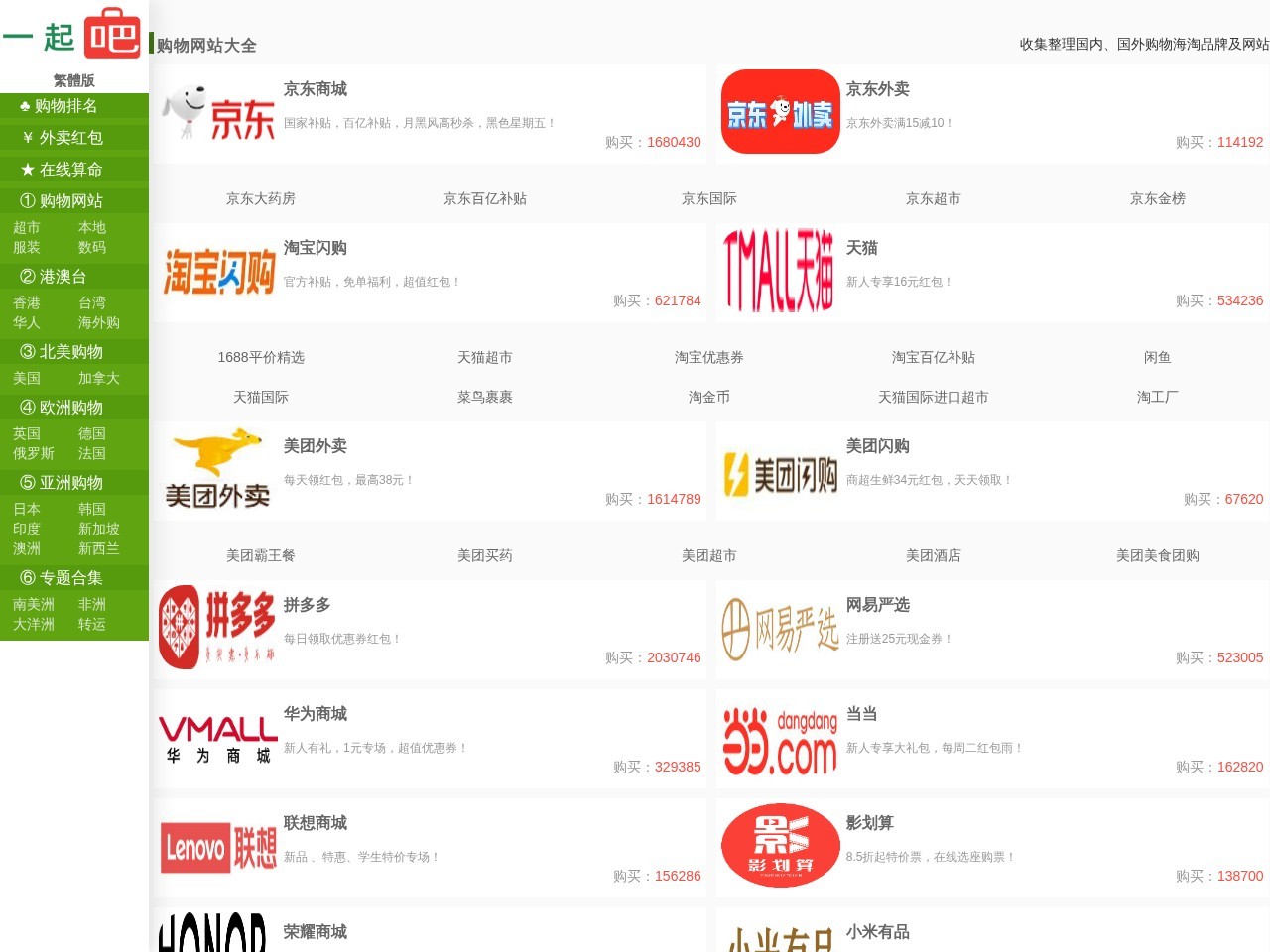Open the 拼多多 card

coord(307,605)
